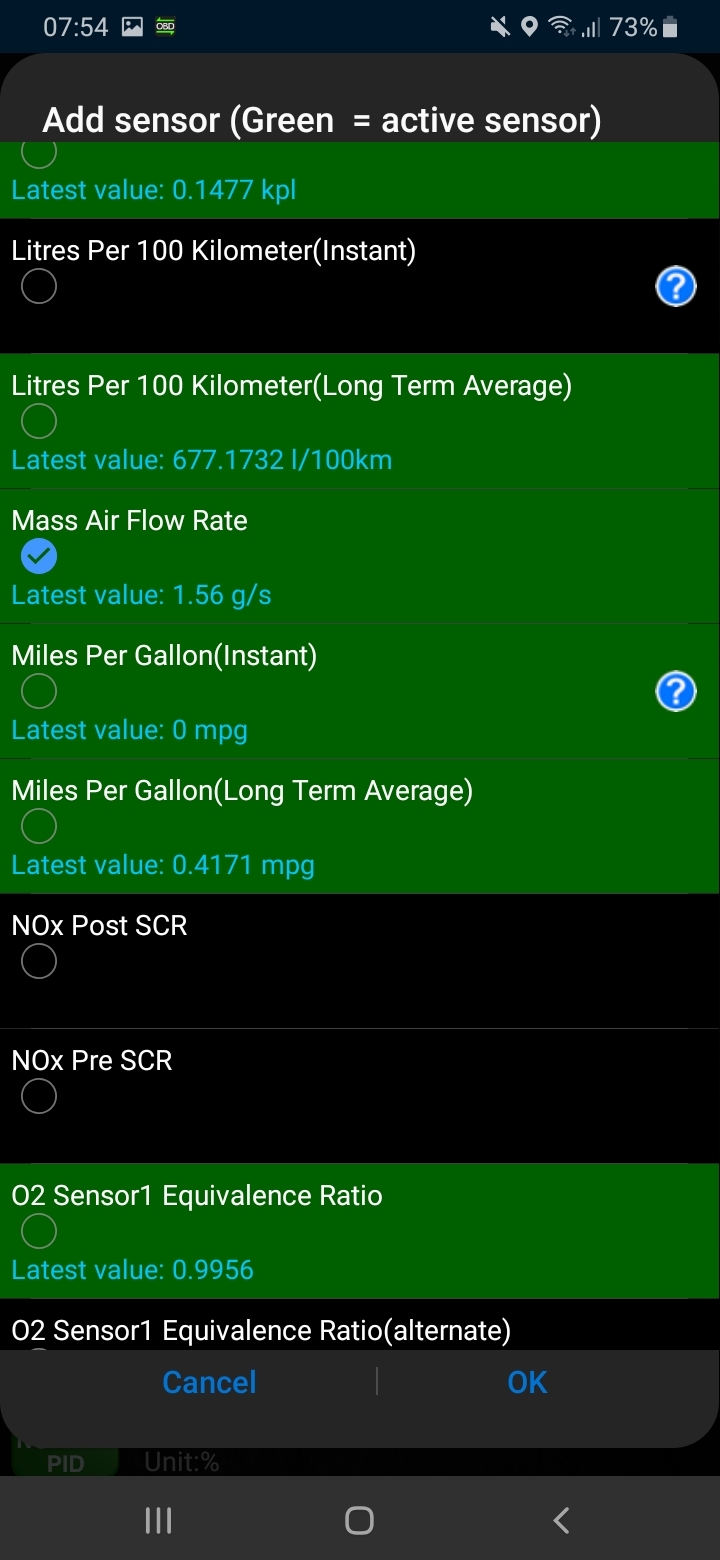Select Litres Per 100 Kilometer(Instant) sensor

click(39, 287)
